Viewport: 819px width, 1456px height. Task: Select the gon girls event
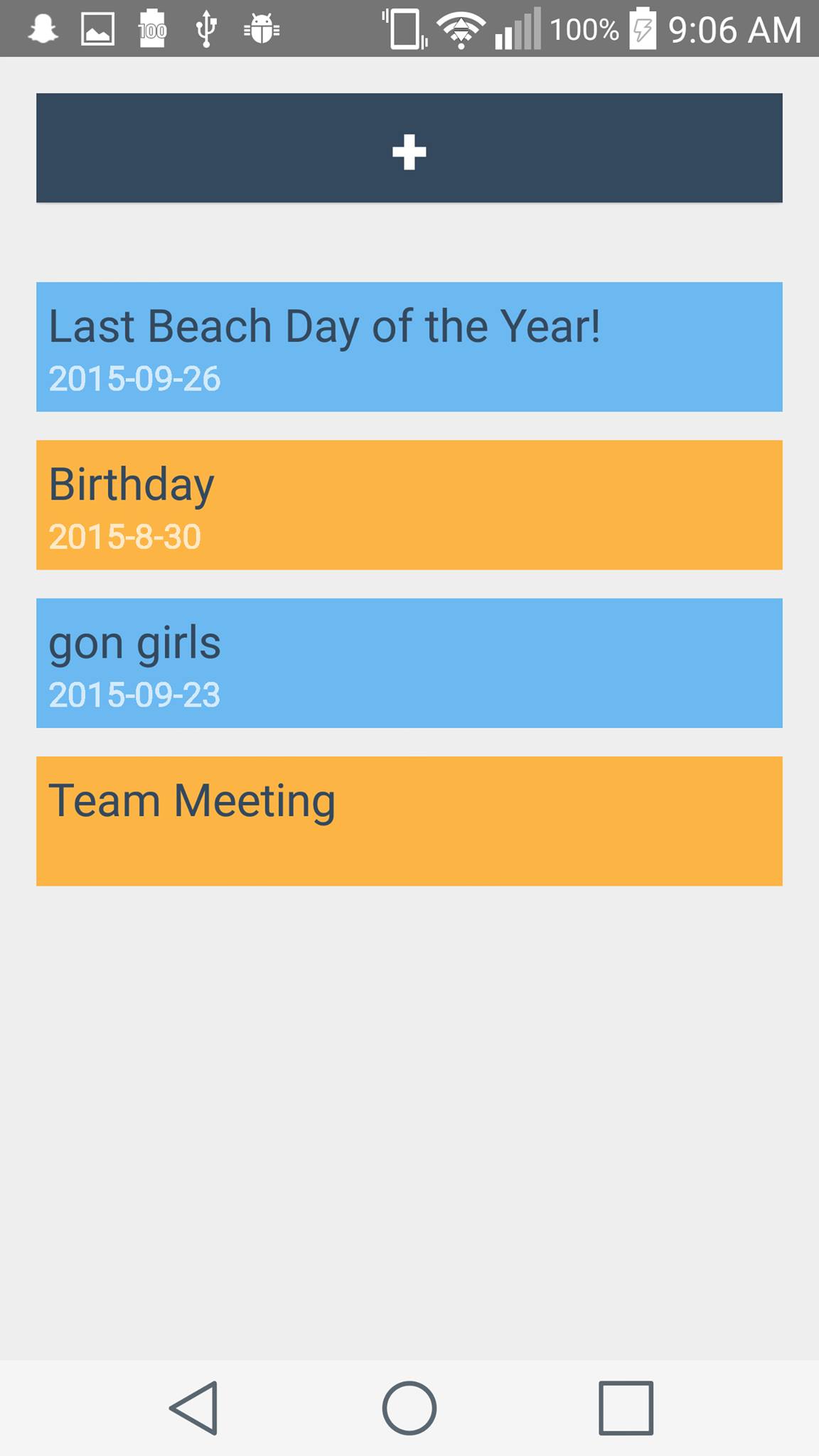[409, 663]
